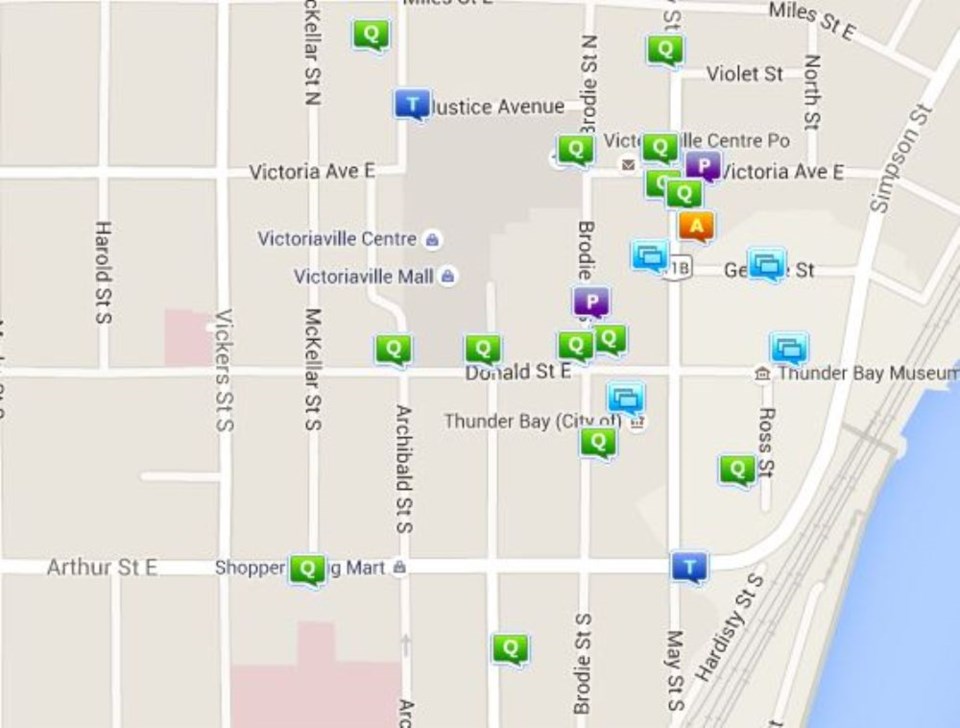
Task: Open the Thunder Bay Museum place label
Action: (x=865, y=373)
